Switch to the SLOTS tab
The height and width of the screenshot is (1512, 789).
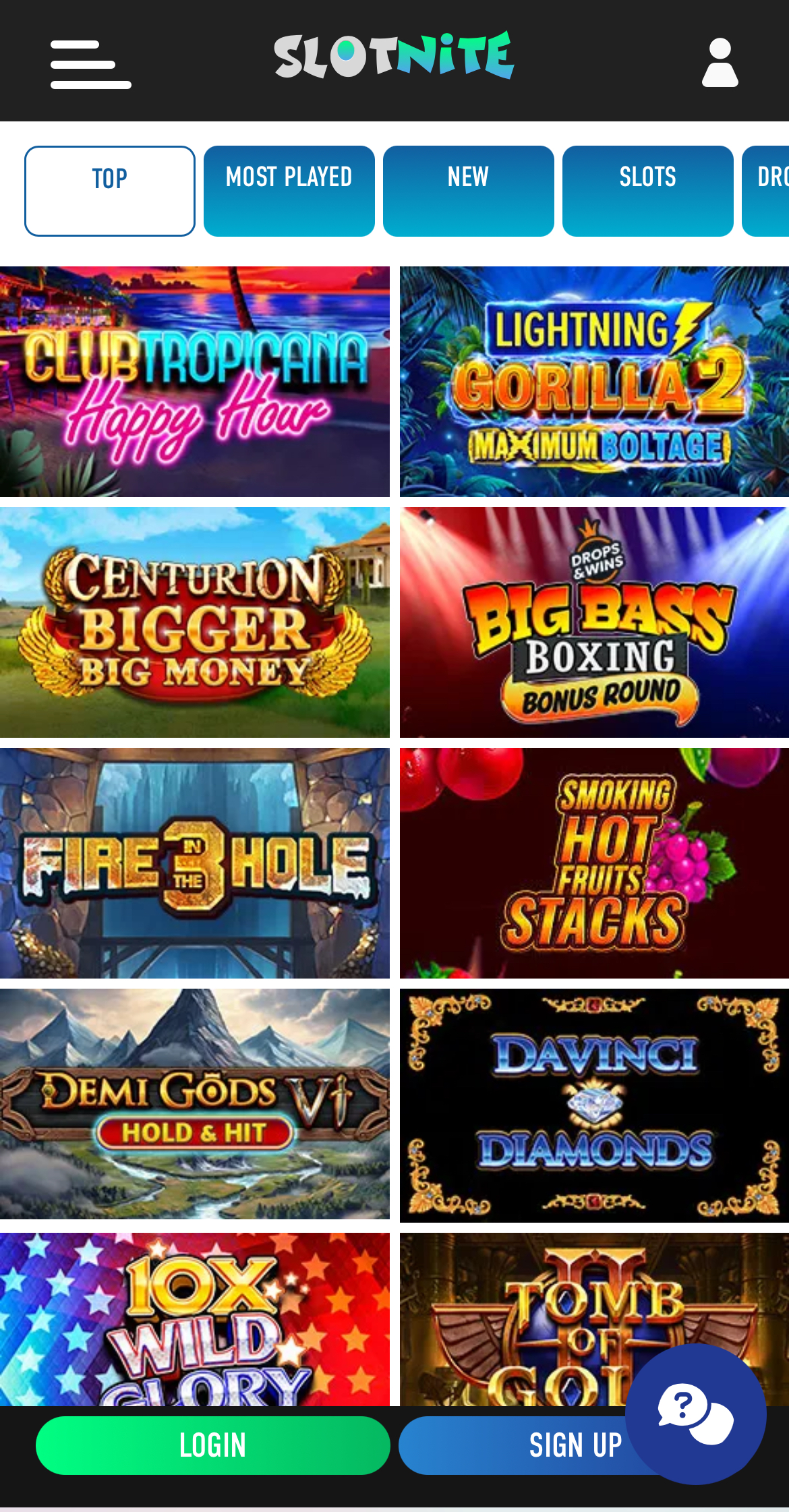(647, 191)
